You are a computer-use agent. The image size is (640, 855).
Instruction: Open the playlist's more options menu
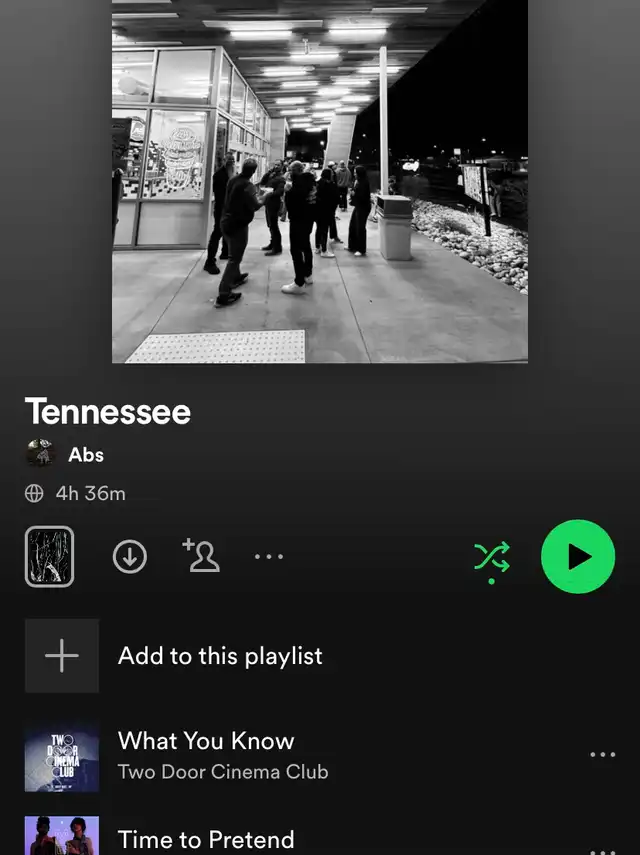pyautogui.click(x=269, y=557)
